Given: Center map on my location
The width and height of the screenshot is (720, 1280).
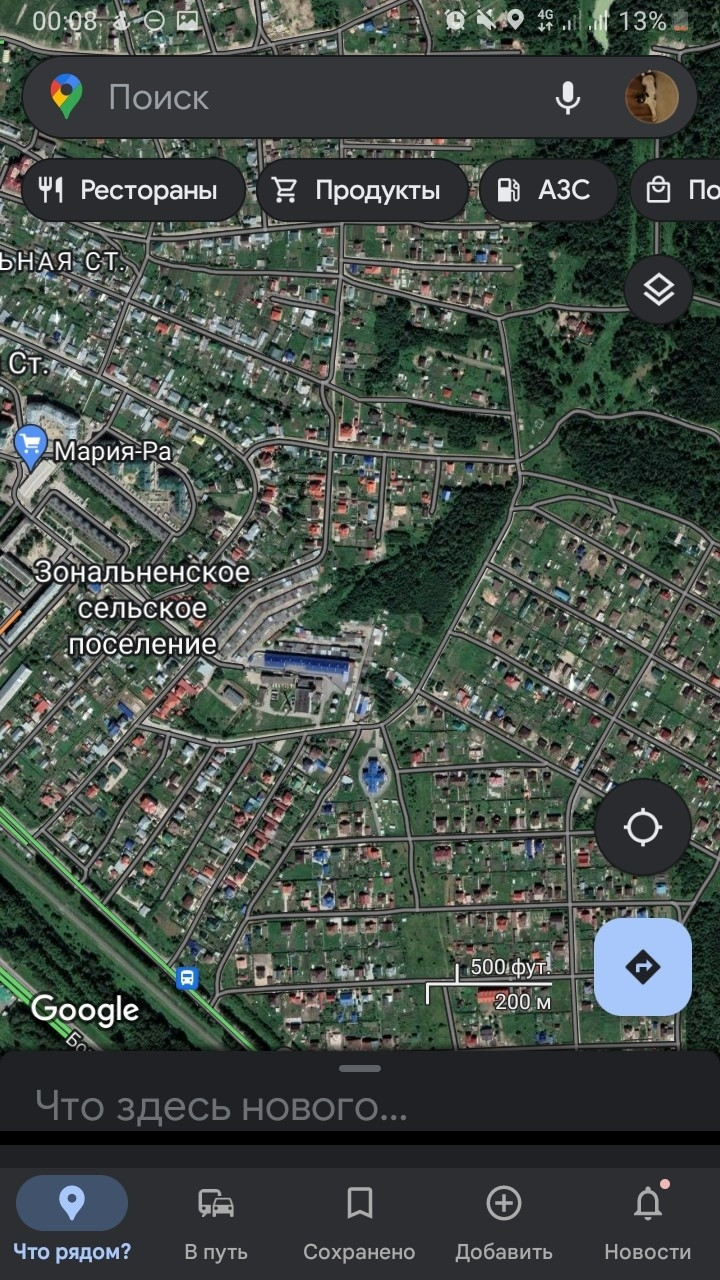Looking at the screenshot, I should click(643, 828).
